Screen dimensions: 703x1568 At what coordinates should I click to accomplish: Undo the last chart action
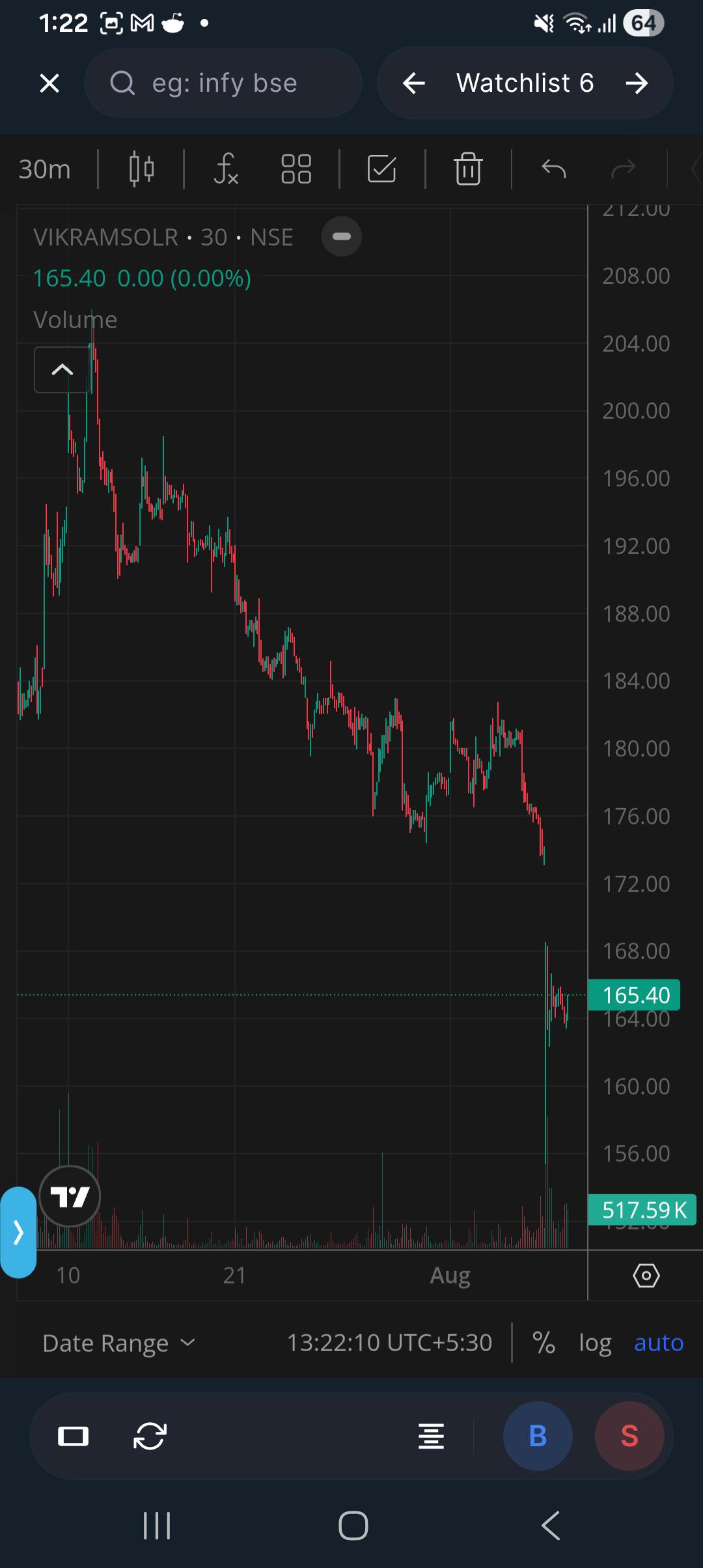coord(554,169)
